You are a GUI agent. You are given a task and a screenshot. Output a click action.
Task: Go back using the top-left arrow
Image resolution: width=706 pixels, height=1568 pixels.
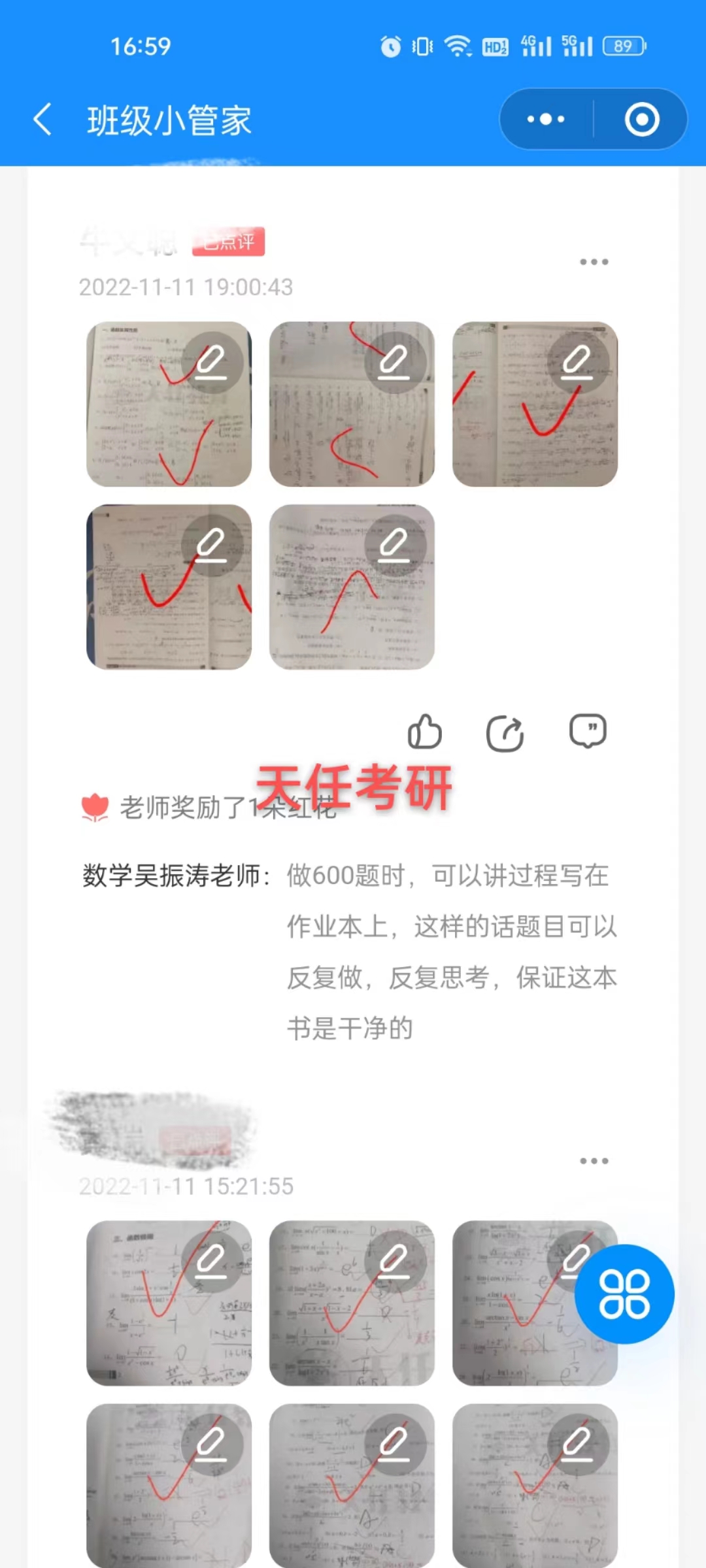click(42, 120)
